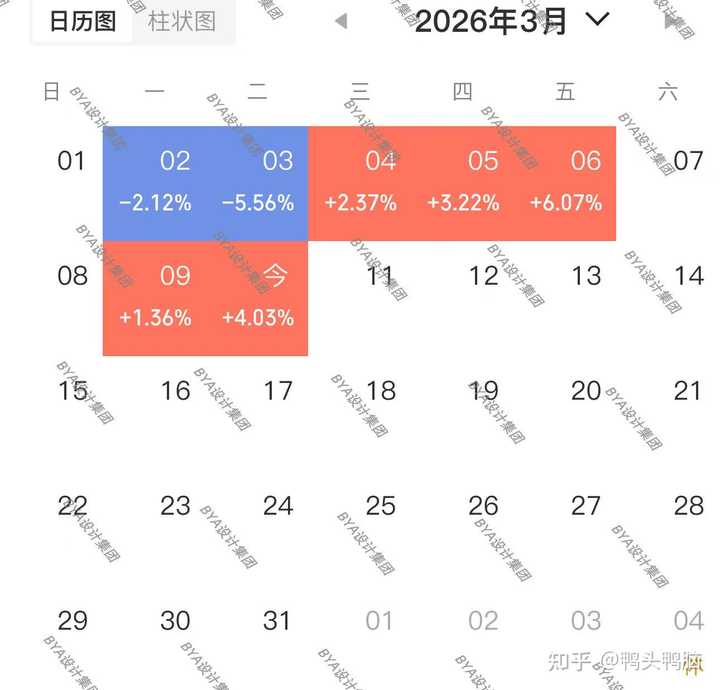Select the 日历图 tab
The height and width of the screenshot is (690, 720).
click(x=83, y=21)
